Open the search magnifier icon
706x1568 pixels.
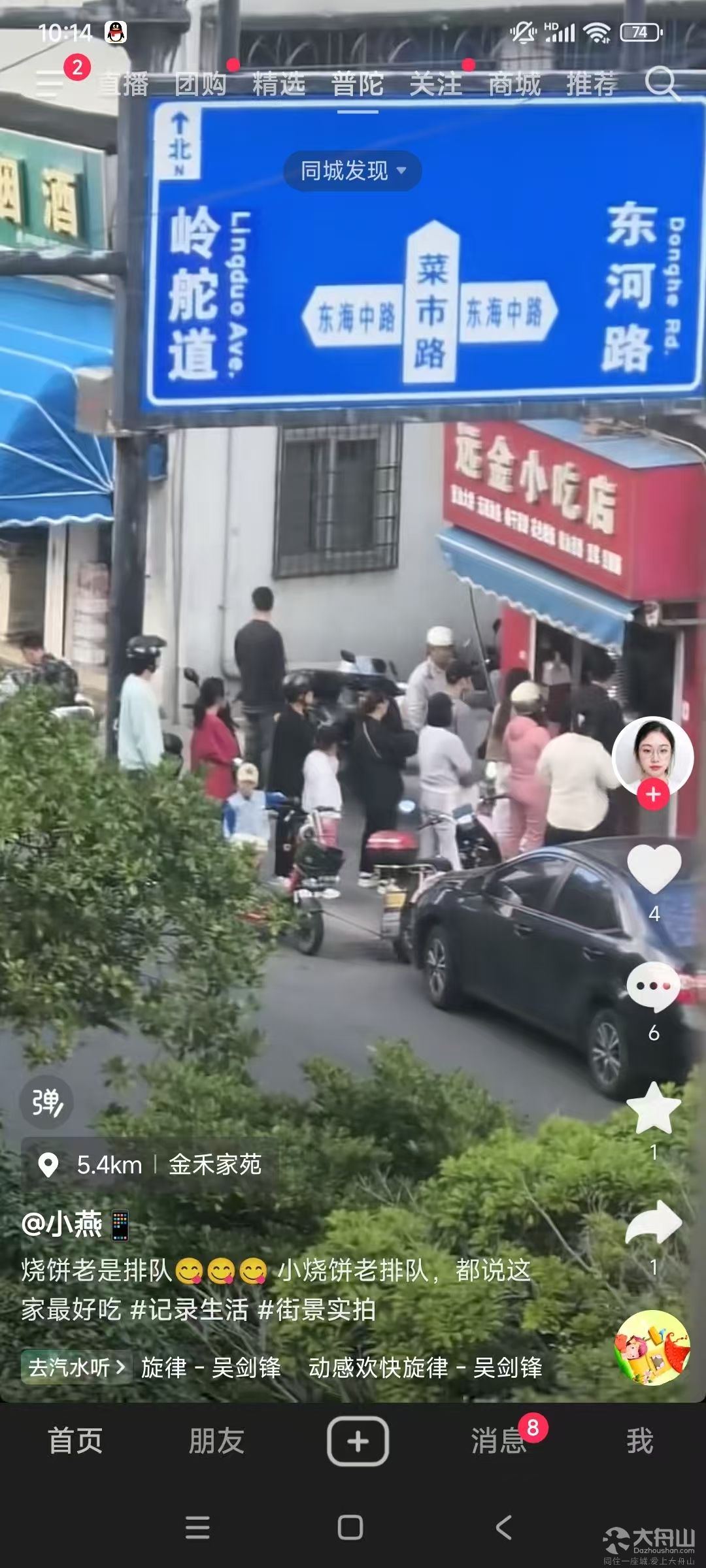(662, 84)
